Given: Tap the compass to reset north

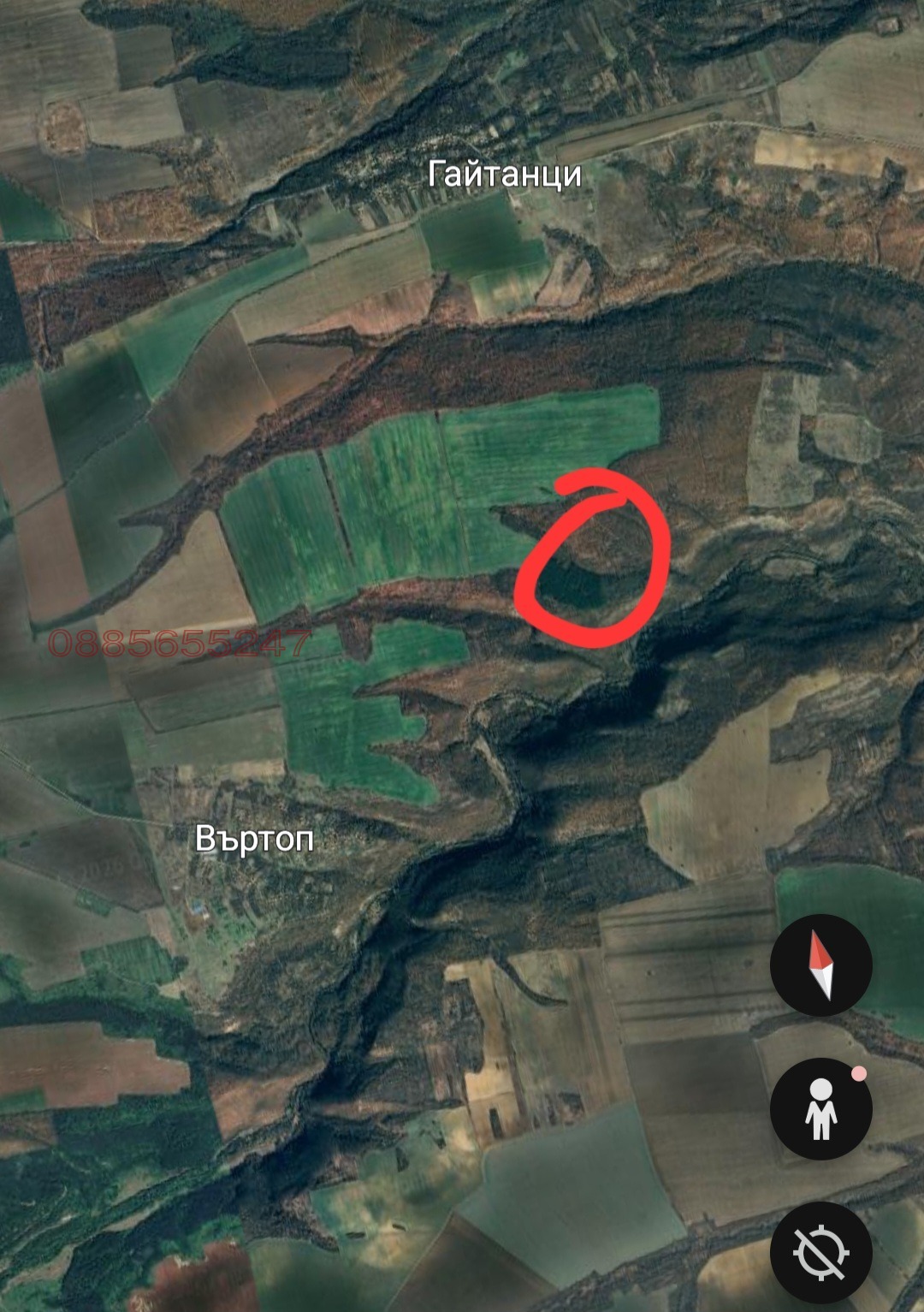Looking at the screenshot, I should coord(820,965).
